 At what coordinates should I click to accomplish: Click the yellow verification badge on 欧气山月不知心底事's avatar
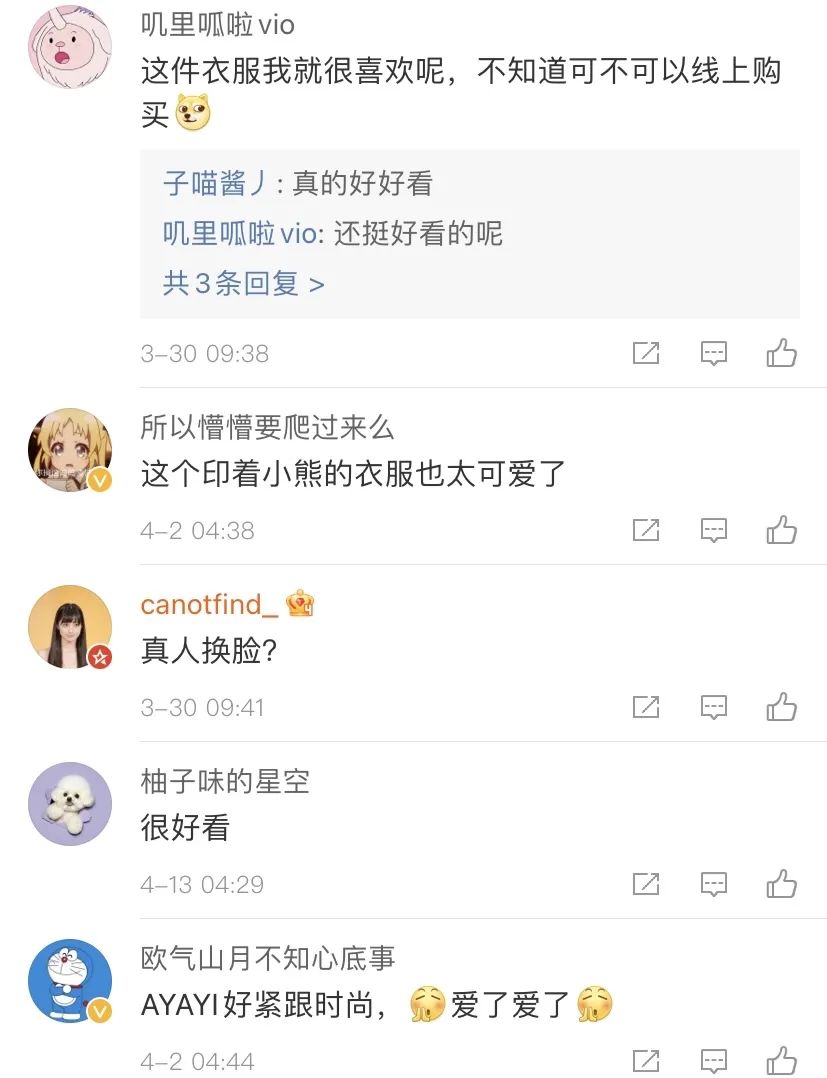click(97, 1010)
